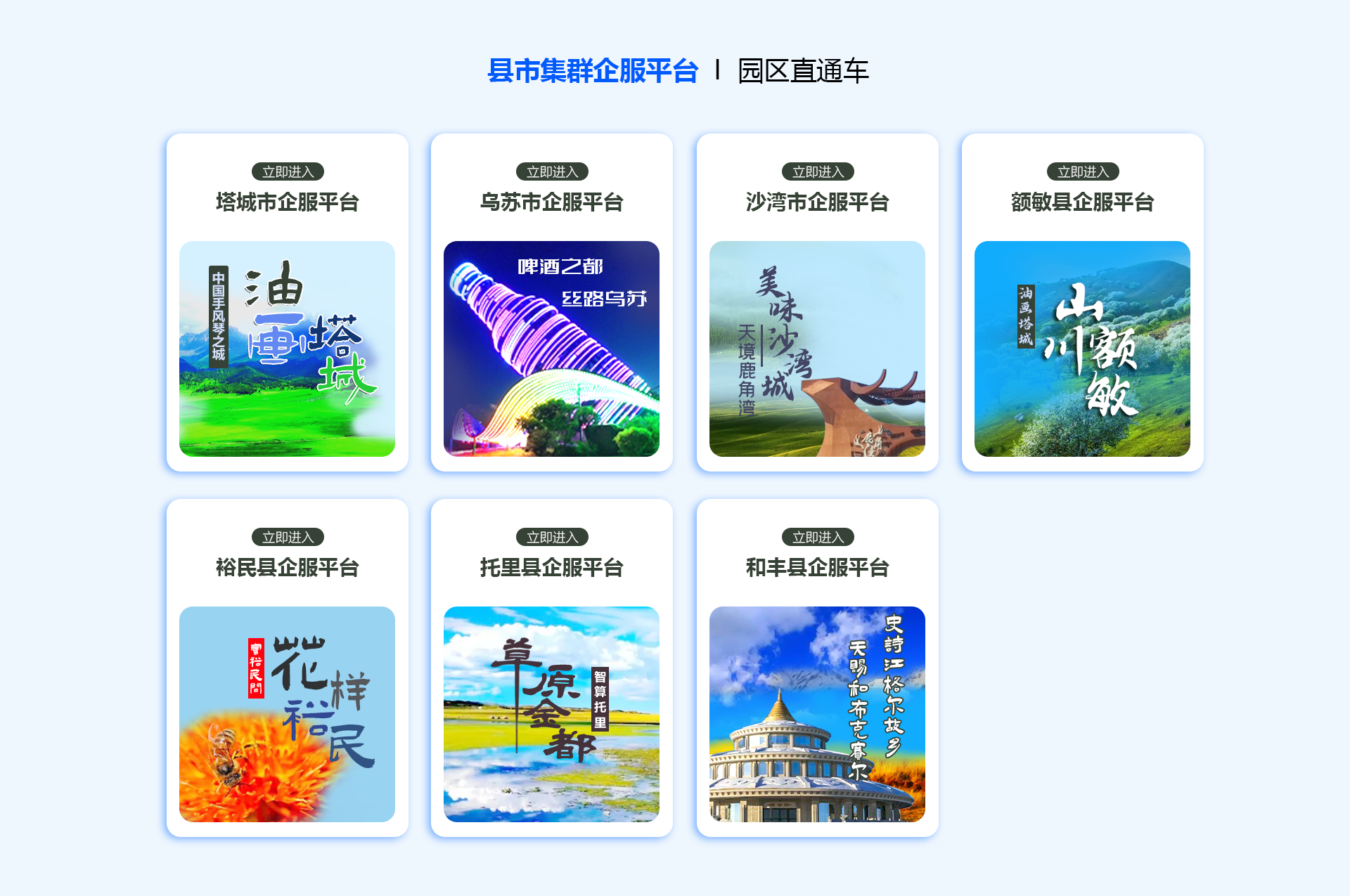The width and height of the screenshot is (1350, 896).
Task: Tap 立即进入 on the 裕民县企服平台 card
Action: coord(288,537)
